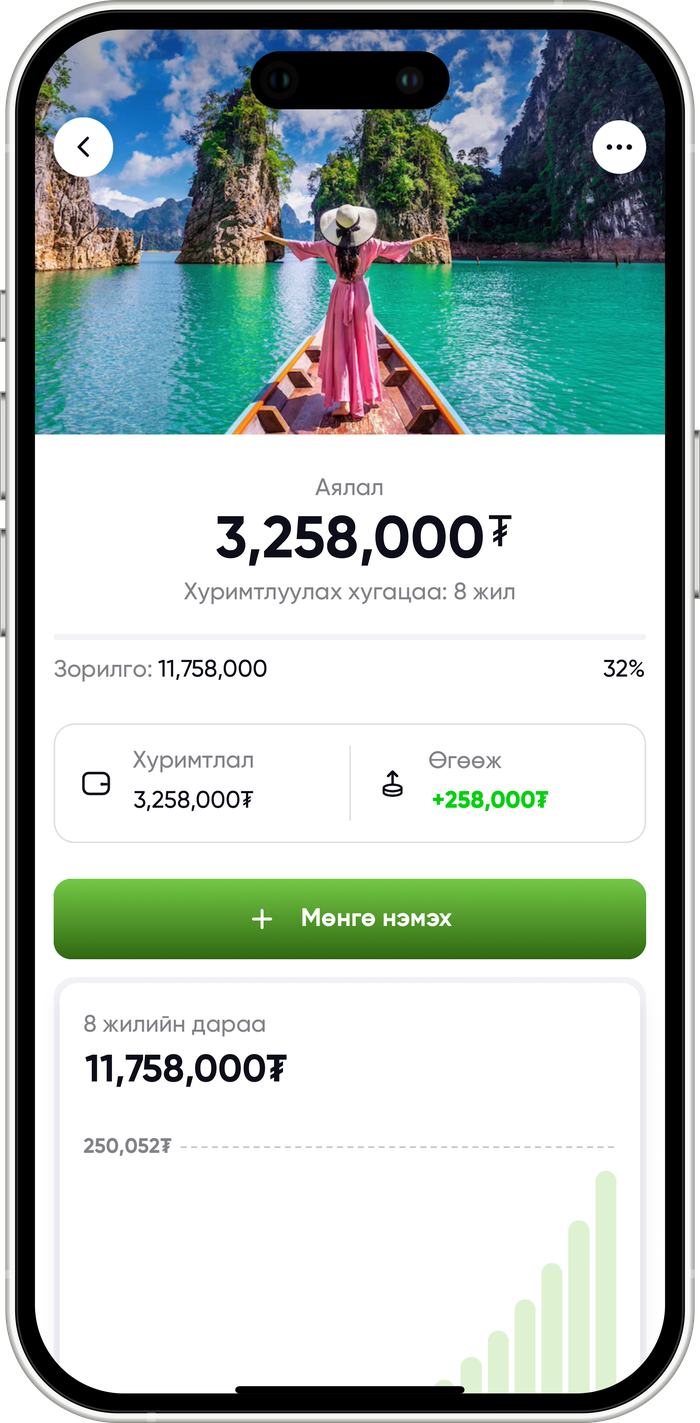This screenshot has width=700, height=1423.
Task: Tap the Мөнгө нэмэх button
Action: click(x=350, y=919)
